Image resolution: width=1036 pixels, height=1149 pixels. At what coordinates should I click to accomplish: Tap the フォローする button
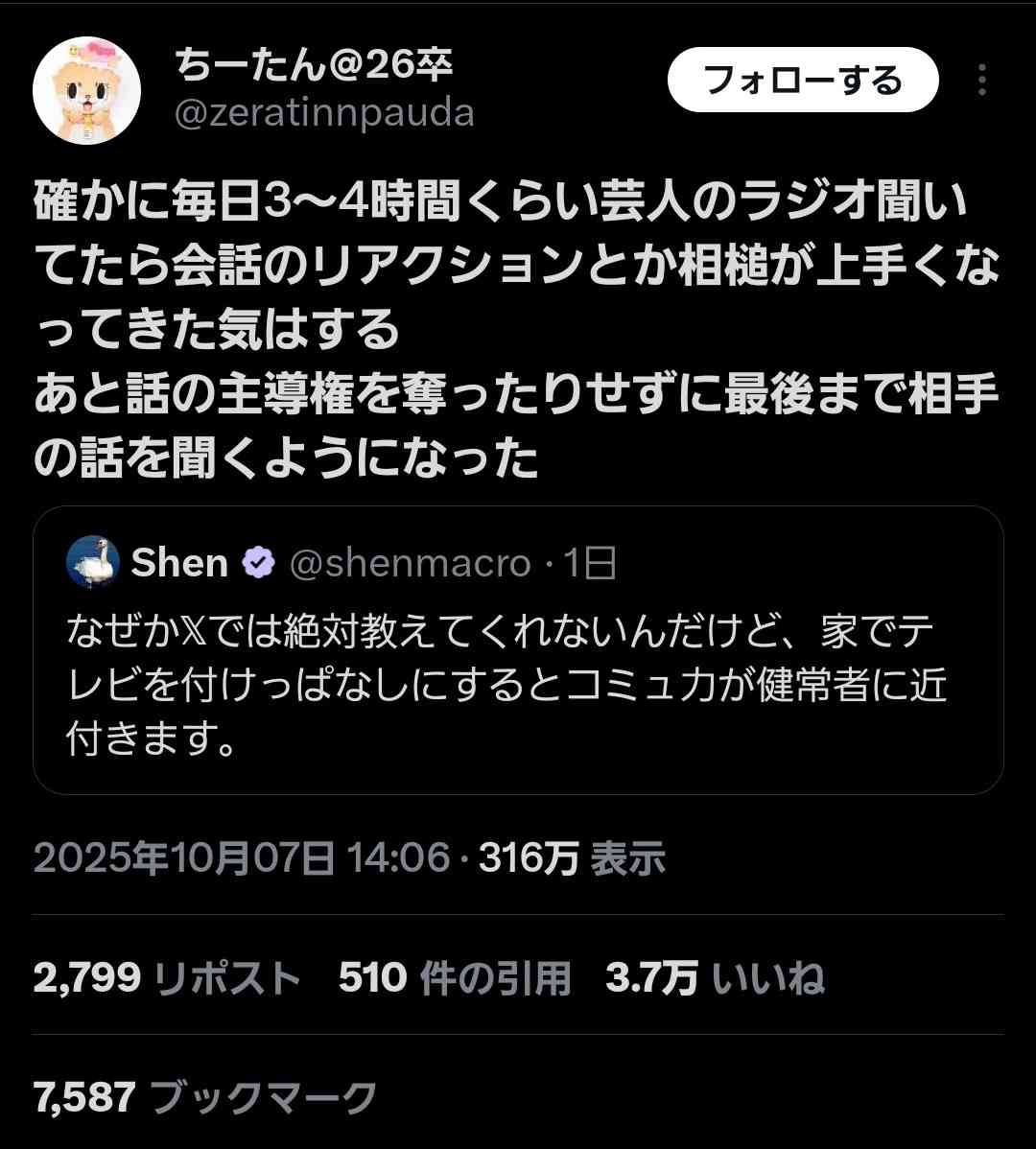pyautogui.click(x=802, y=81)
